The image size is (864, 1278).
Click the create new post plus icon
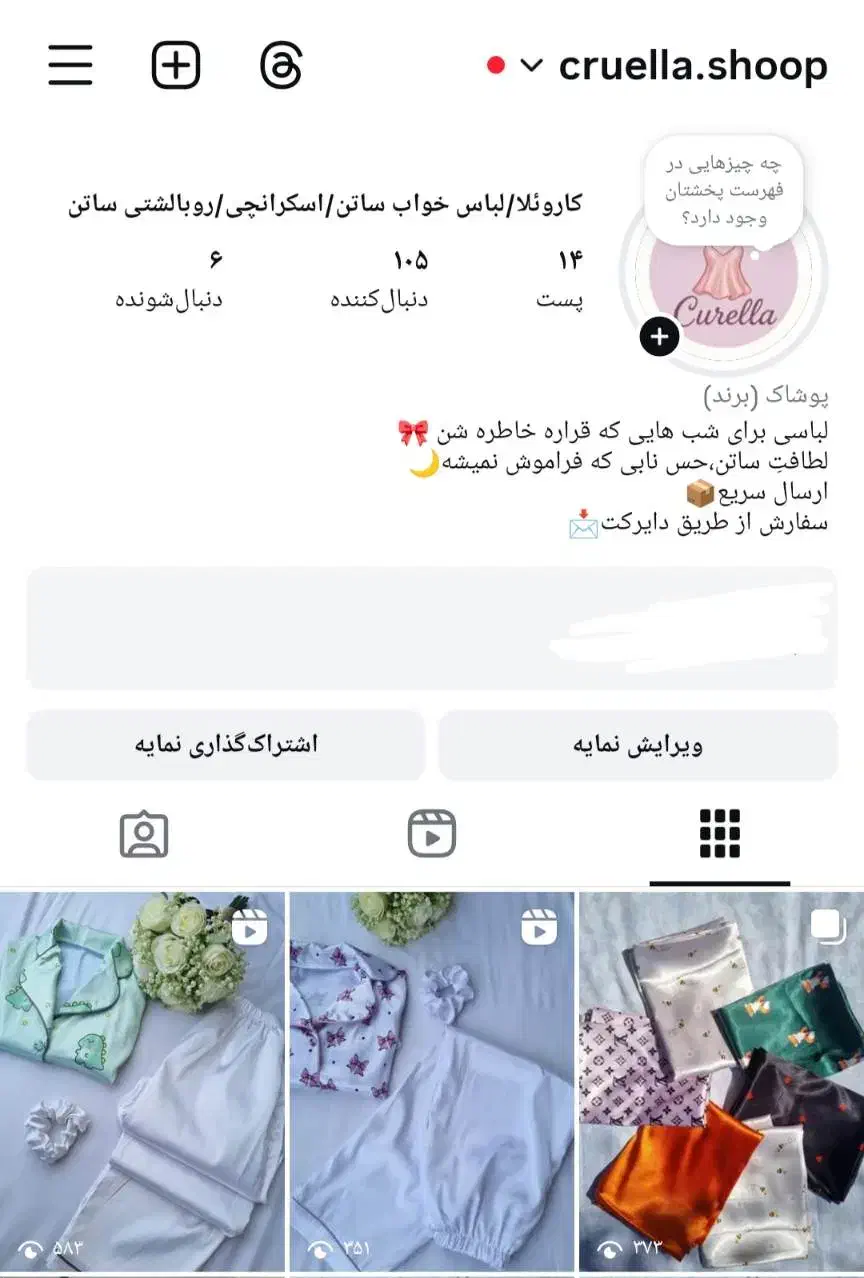pyautogui.click(x=175, y=65)
